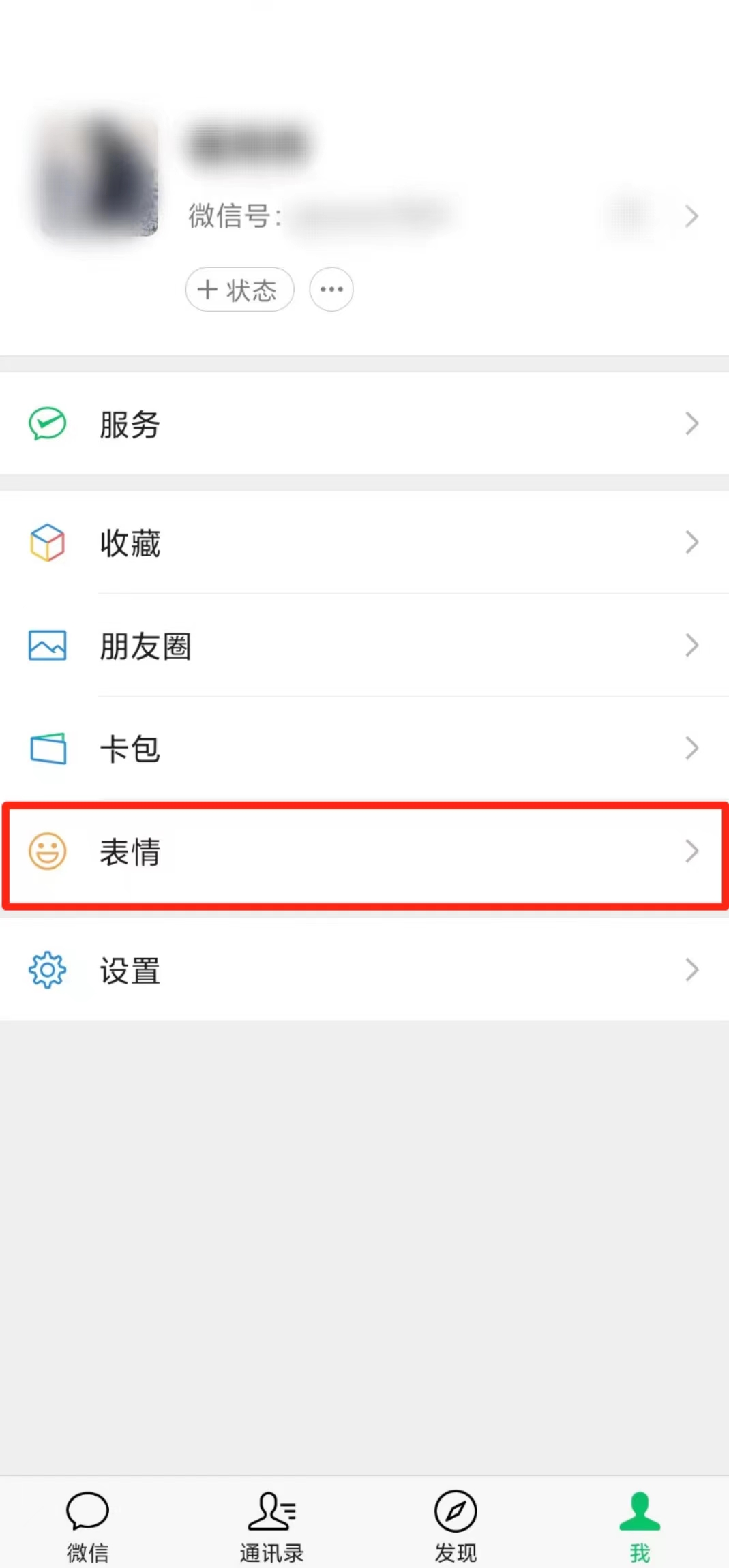Open 设置 settings
Screen dimensions: 729x1568
[364, 970]
